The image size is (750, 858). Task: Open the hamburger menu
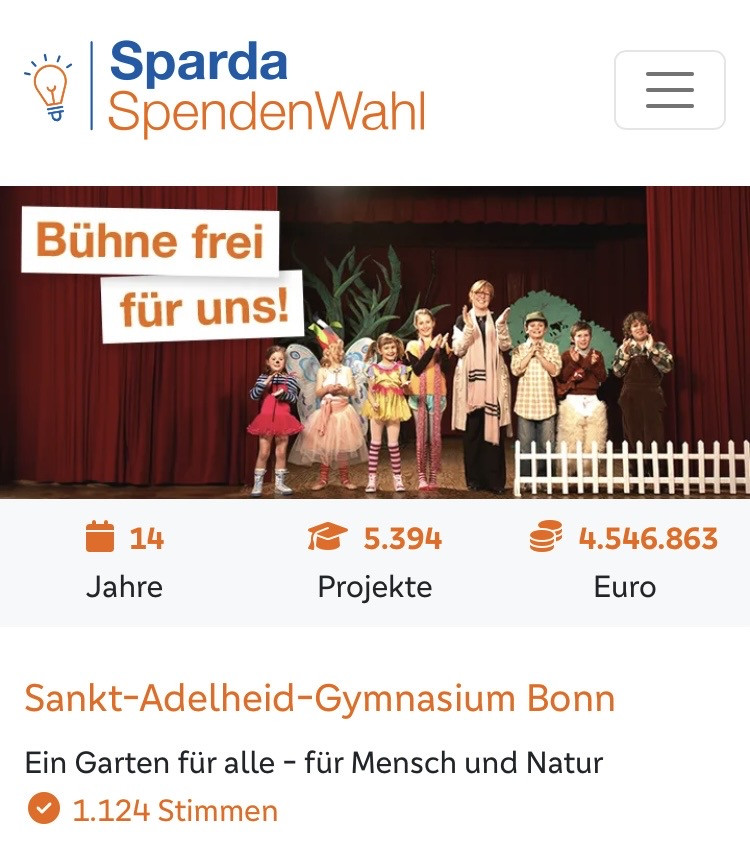pos(670,90)
